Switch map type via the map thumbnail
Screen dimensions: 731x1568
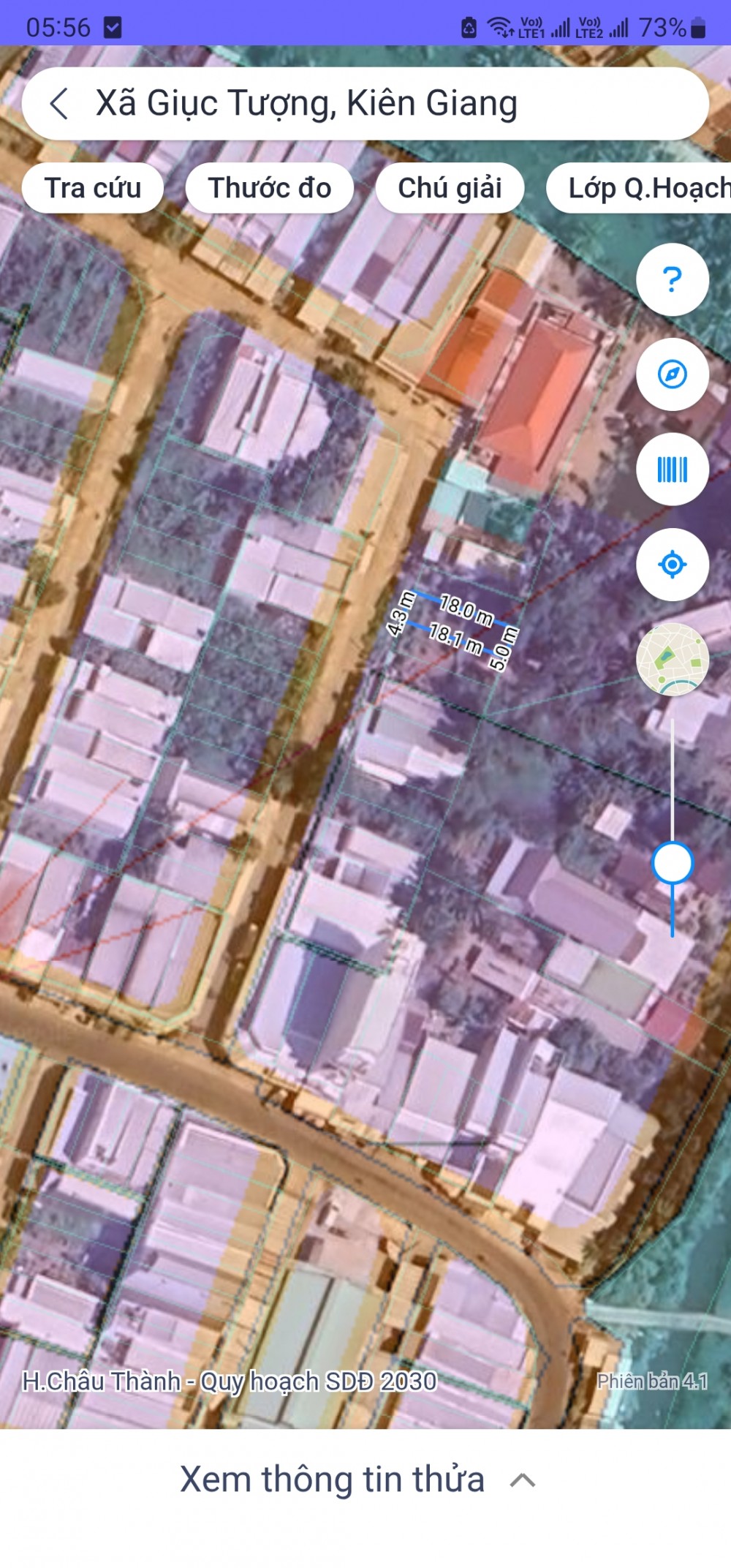pyautogui.click(x=672, y=660)
